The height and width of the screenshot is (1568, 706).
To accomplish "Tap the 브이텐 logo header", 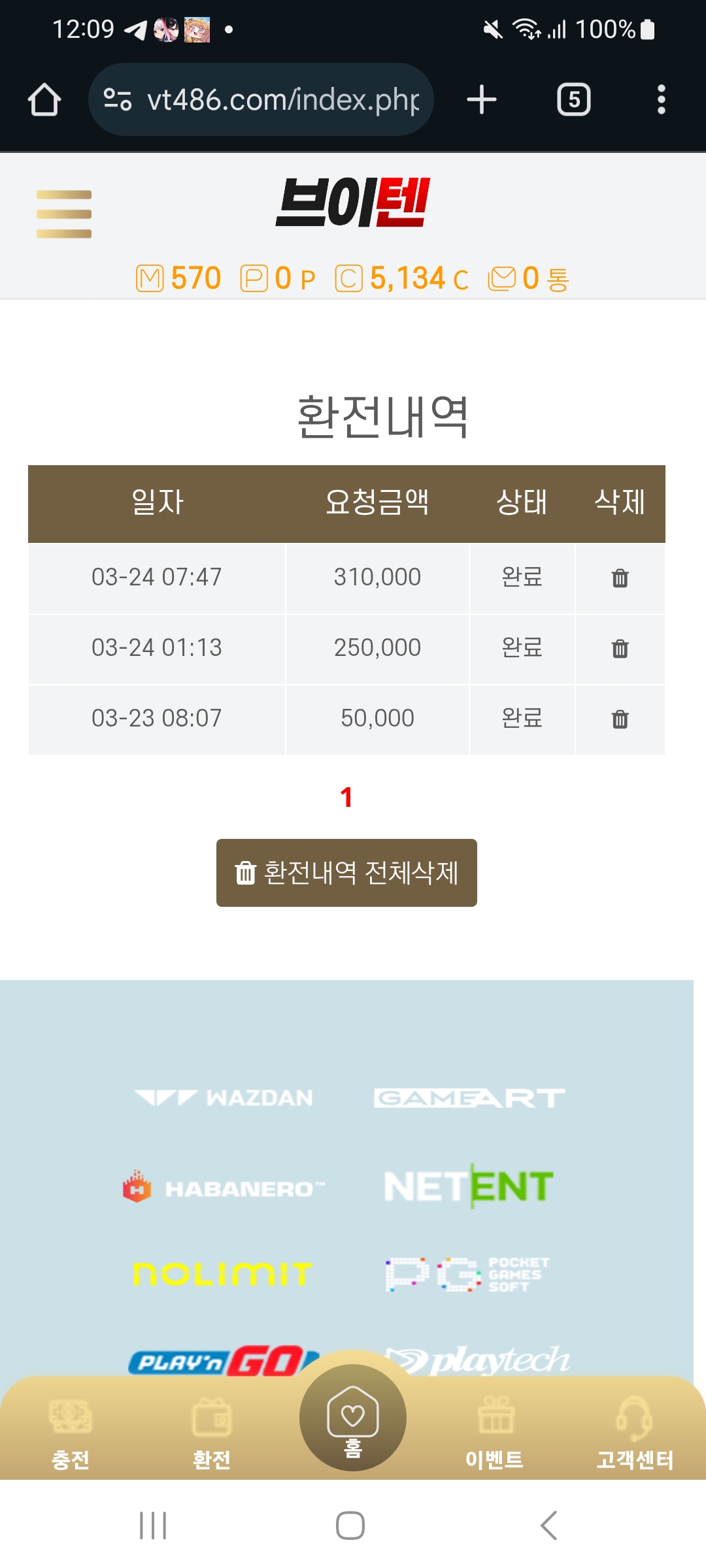I will click(x=353, y=203).
